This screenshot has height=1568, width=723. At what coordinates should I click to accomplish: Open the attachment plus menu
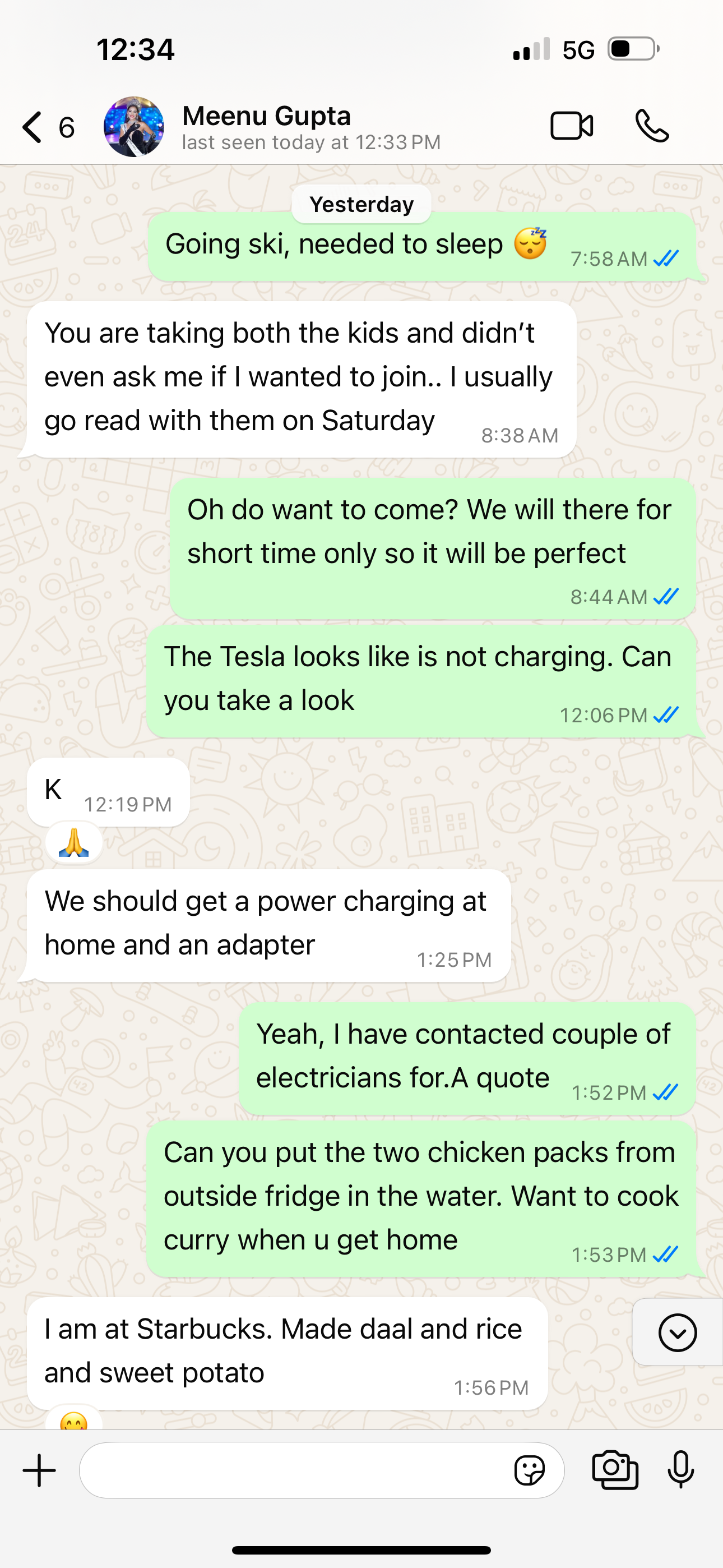[40, 1470]
